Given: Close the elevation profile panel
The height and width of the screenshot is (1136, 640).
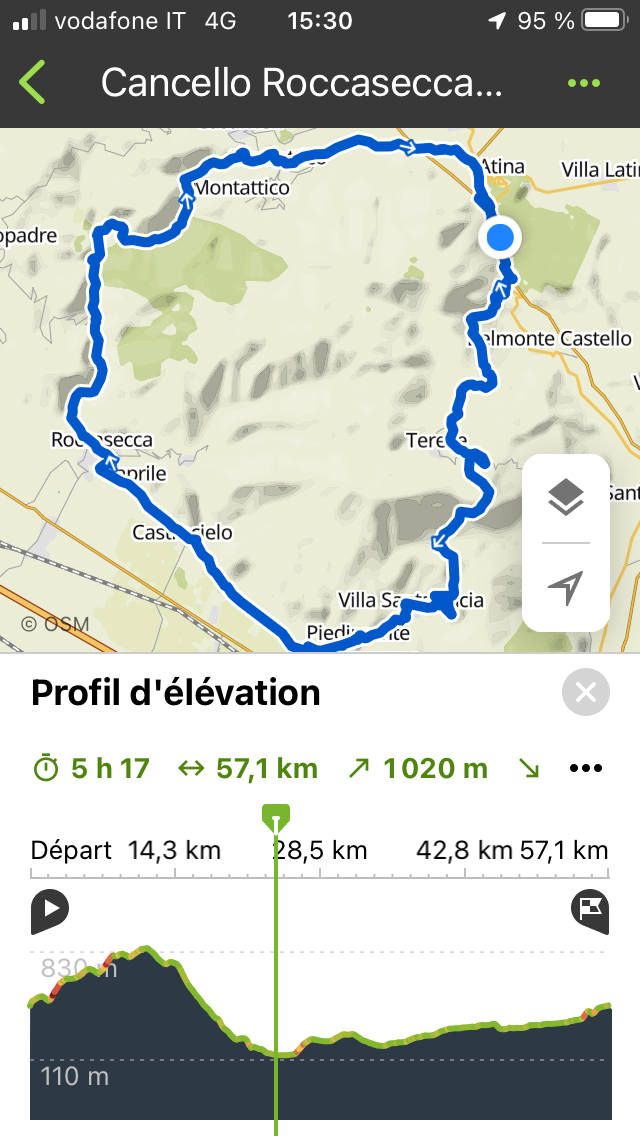Looking at the screenshot, I should click(x=586, y=692).
